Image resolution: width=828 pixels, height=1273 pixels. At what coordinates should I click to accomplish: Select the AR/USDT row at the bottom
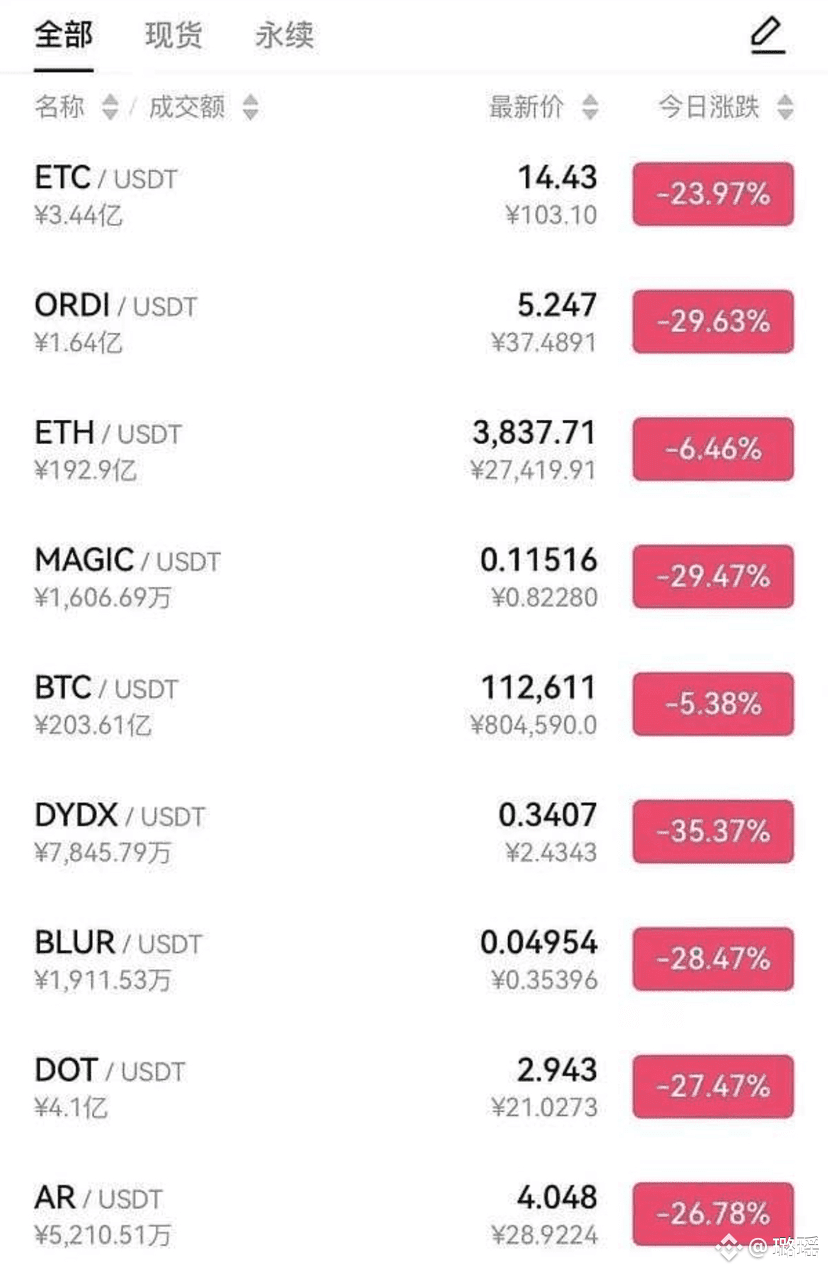coord(300,1213)
